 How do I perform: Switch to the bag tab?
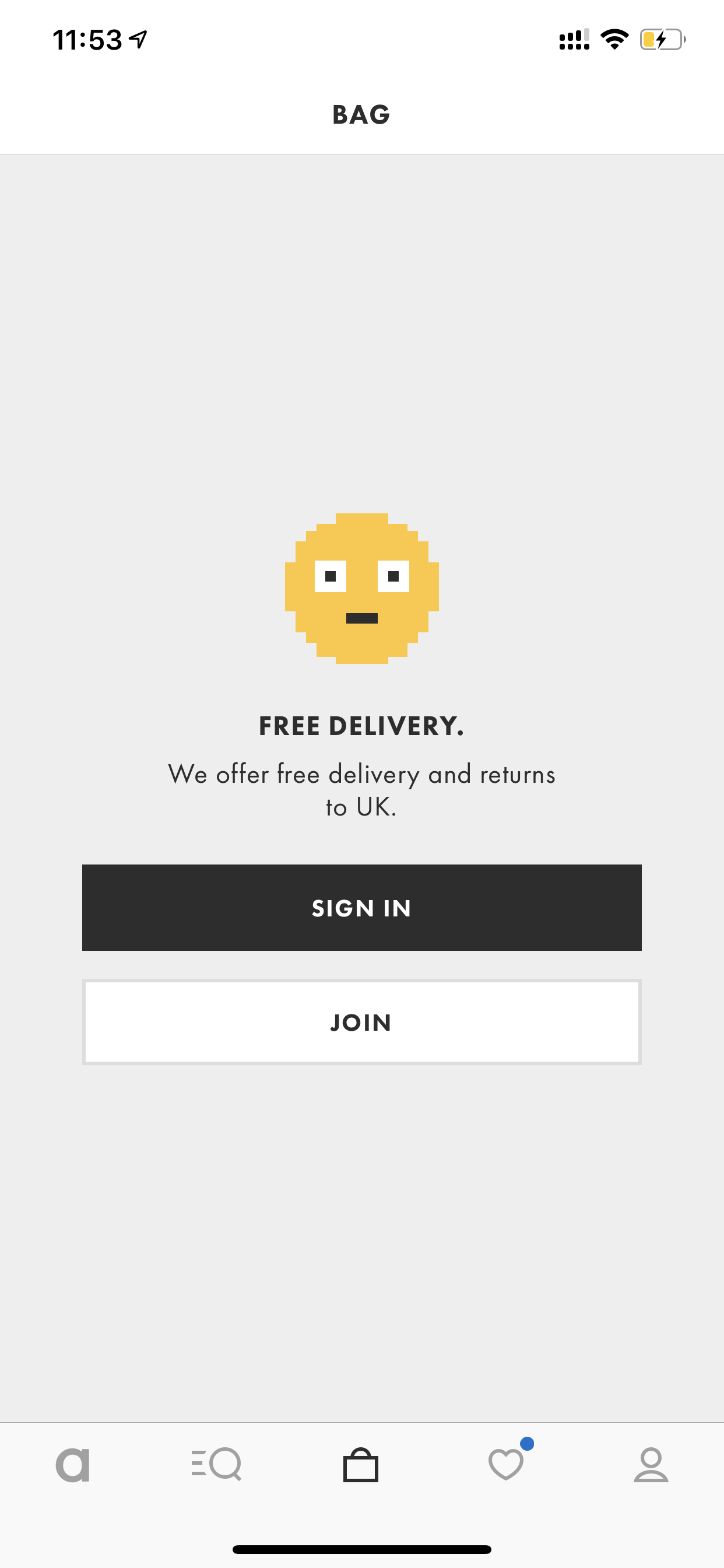pyautogui.click(x=361, y=1465)
